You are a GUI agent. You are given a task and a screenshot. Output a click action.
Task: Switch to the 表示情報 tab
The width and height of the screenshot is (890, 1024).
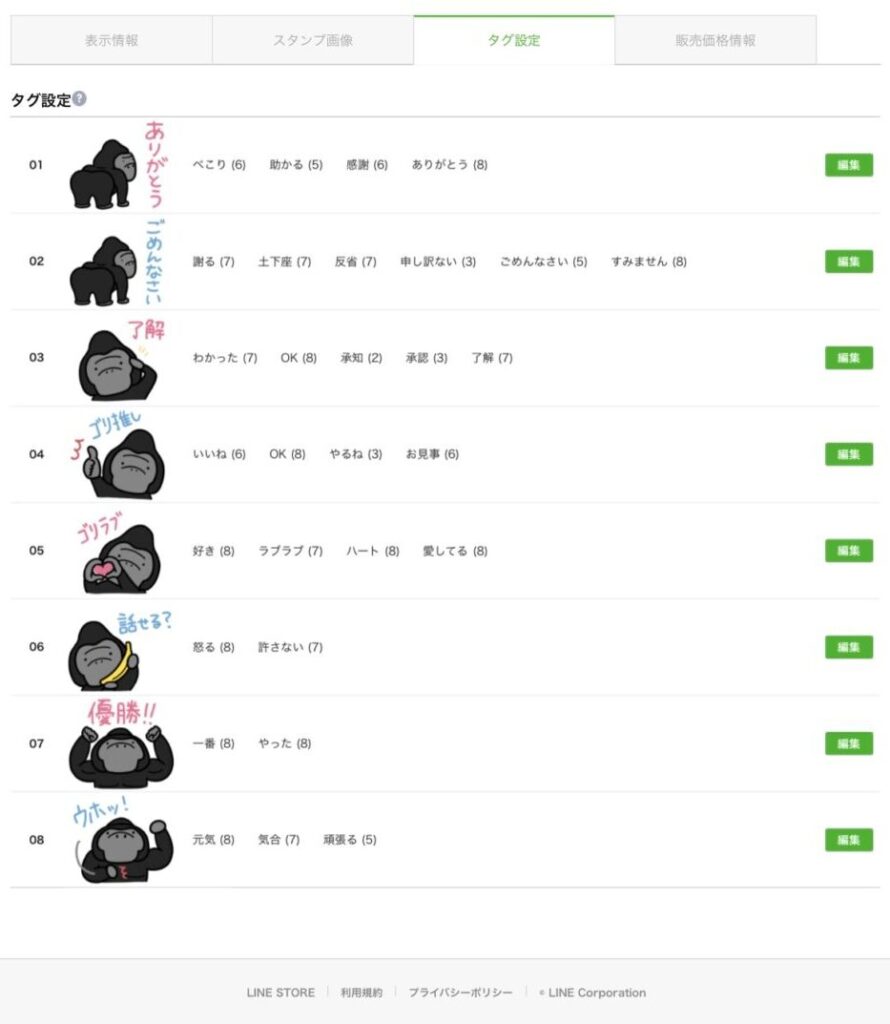pyautogui.click(x=111, y=41)
